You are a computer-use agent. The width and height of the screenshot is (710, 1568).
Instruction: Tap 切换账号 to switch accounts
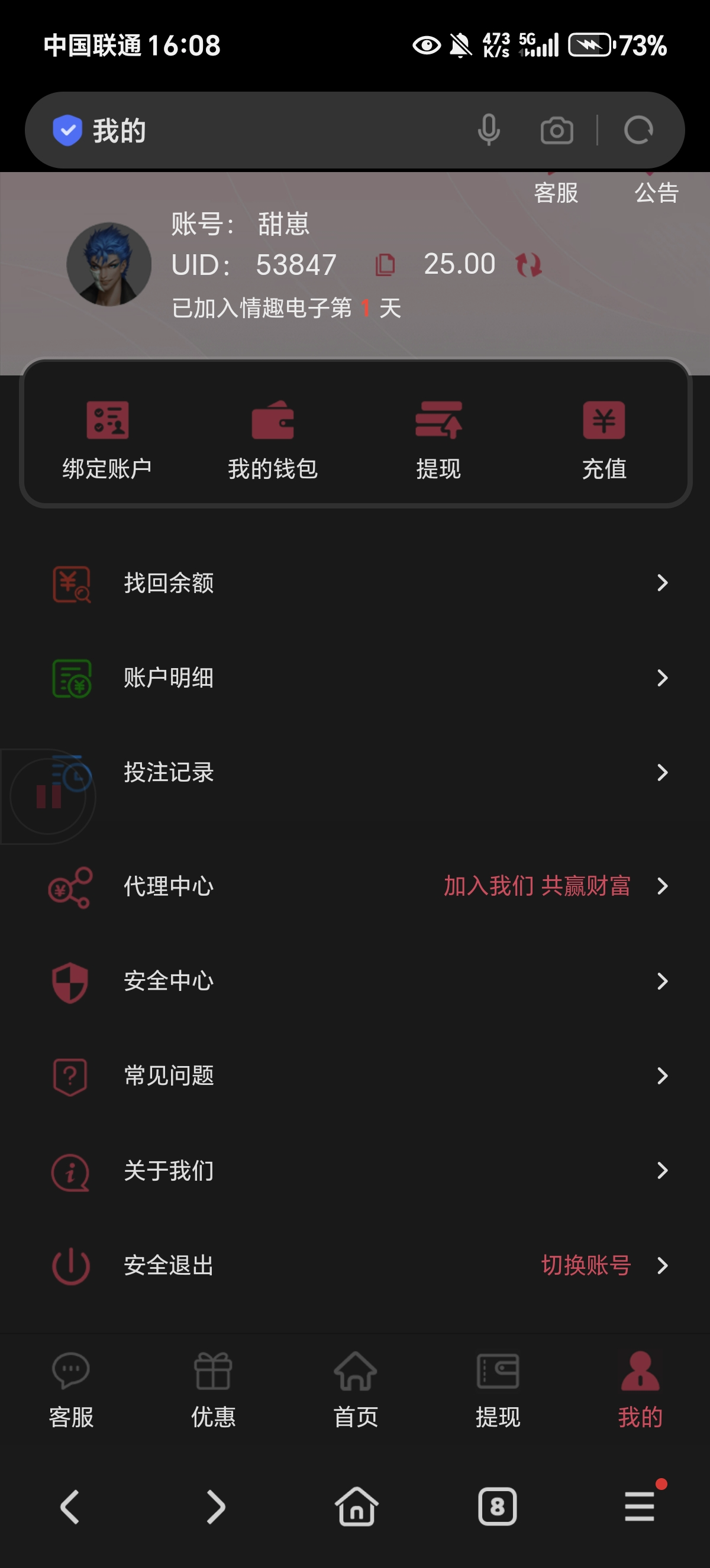tap(587, 1265)
